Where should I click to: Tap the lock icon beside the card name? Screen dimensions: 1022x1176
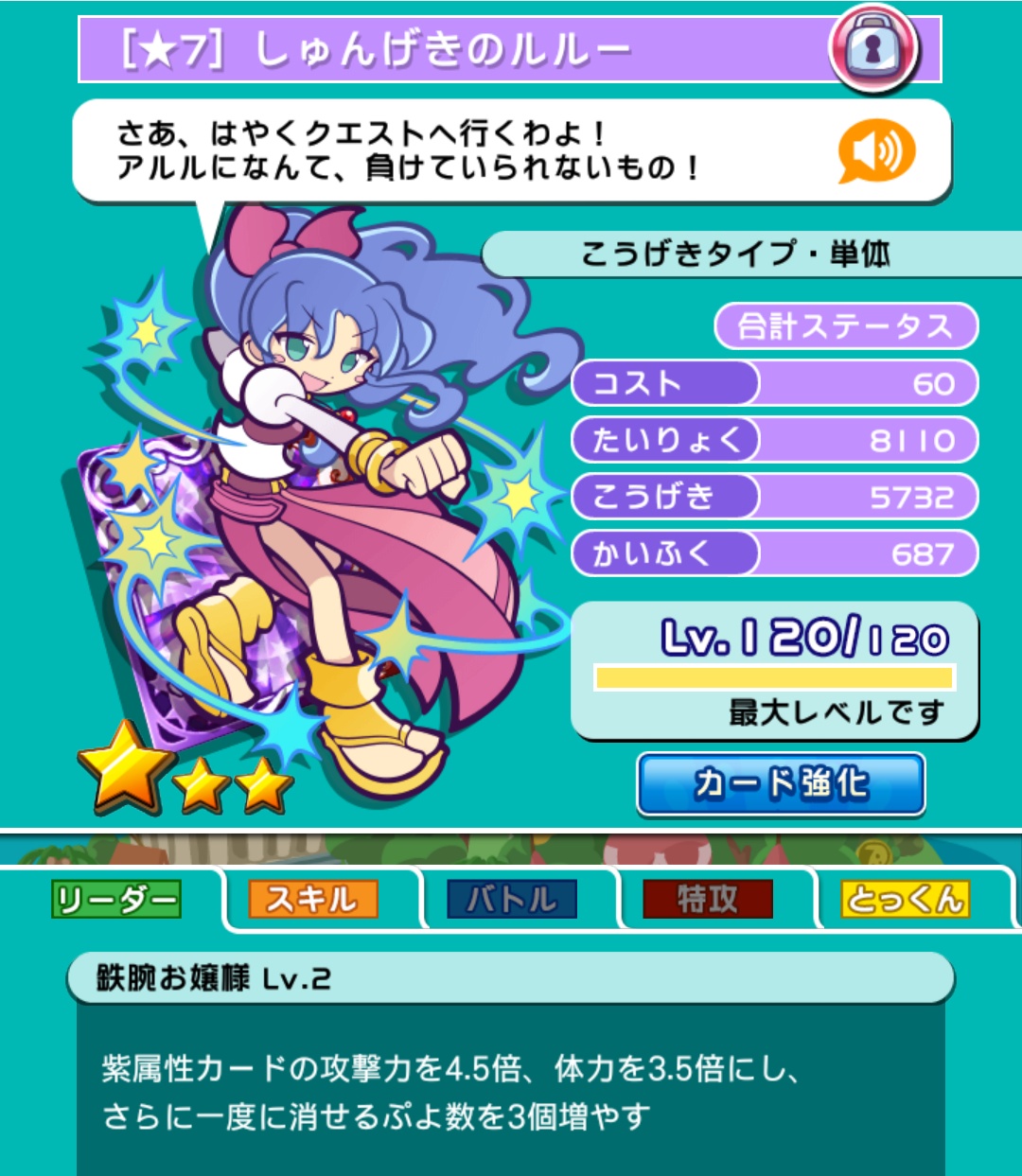click(x=872, y=47)
